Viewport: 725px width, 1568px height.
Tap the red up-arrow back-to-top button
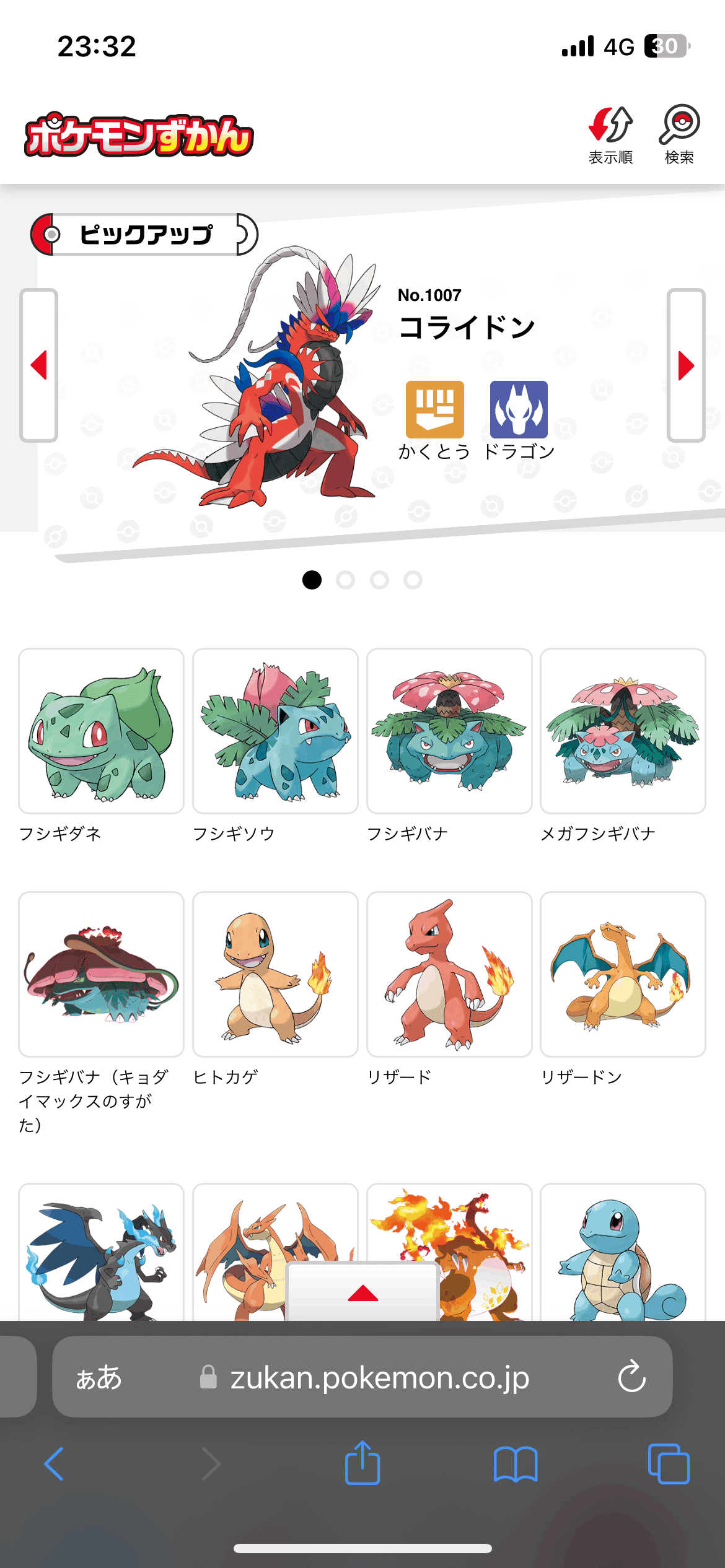(x=363, y=1292)
